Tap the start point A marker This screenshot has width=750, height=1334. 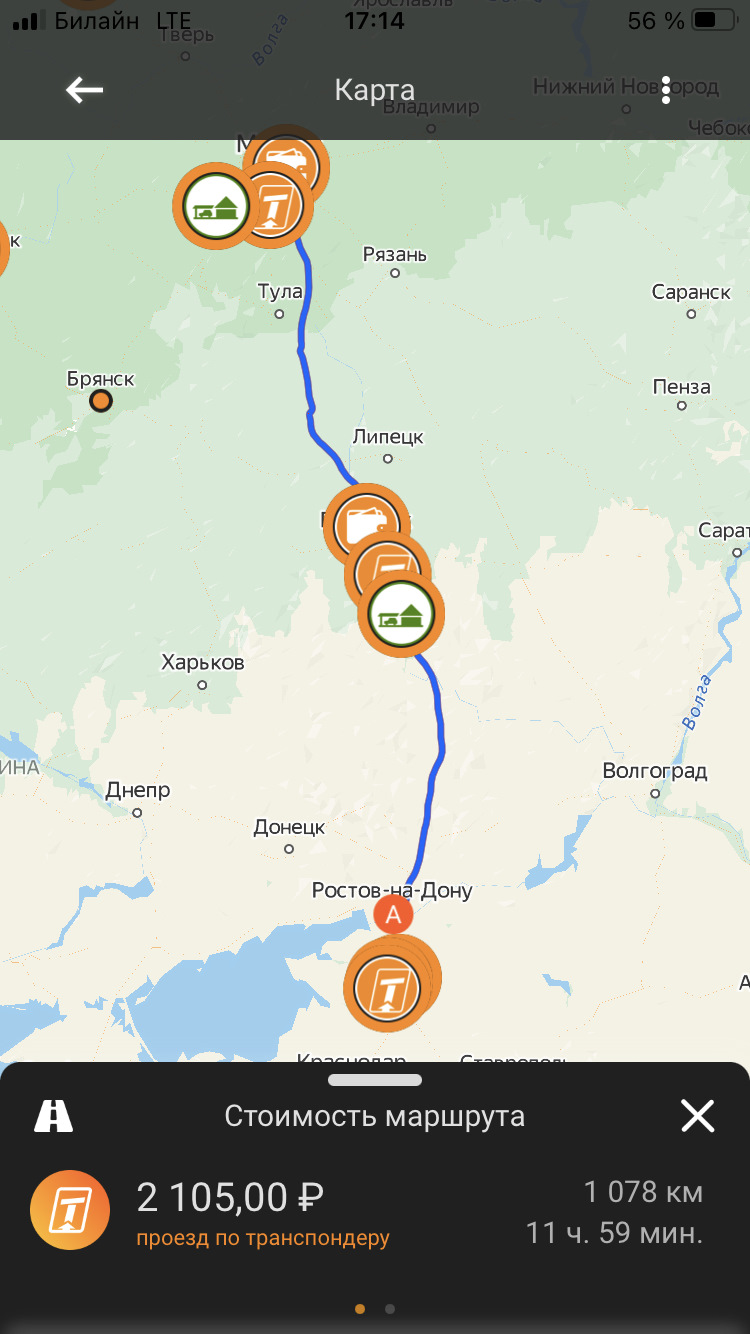click(x=393, y=914)
